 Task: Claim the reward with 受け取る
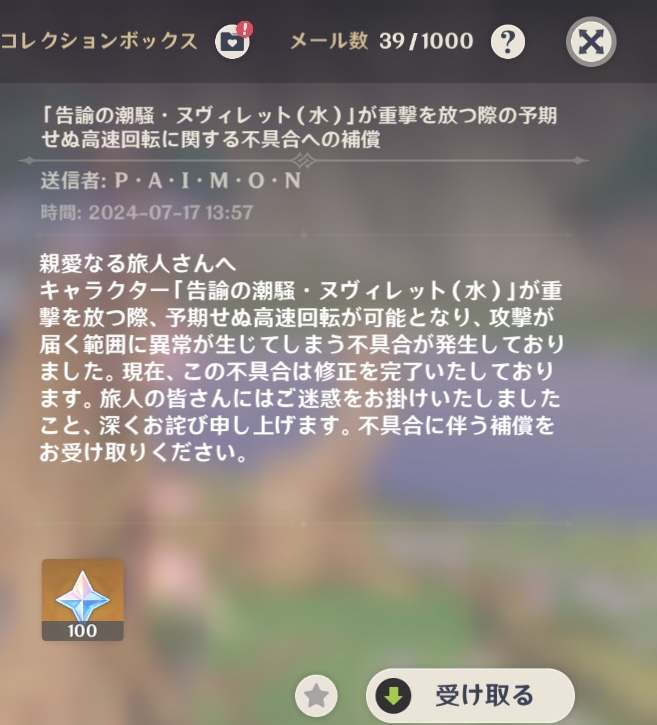pyautogui.click(x=470, y=696)
